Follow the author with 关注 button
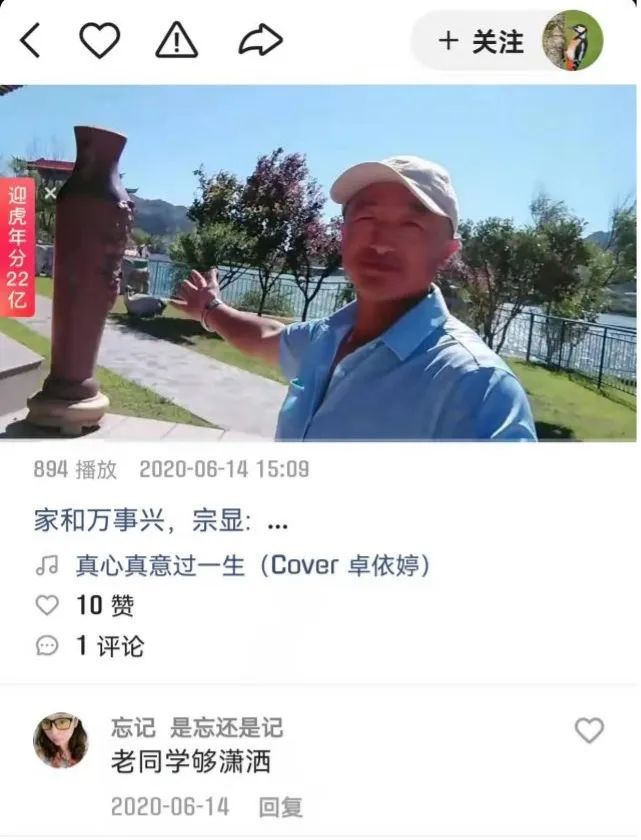 point(481,41)
